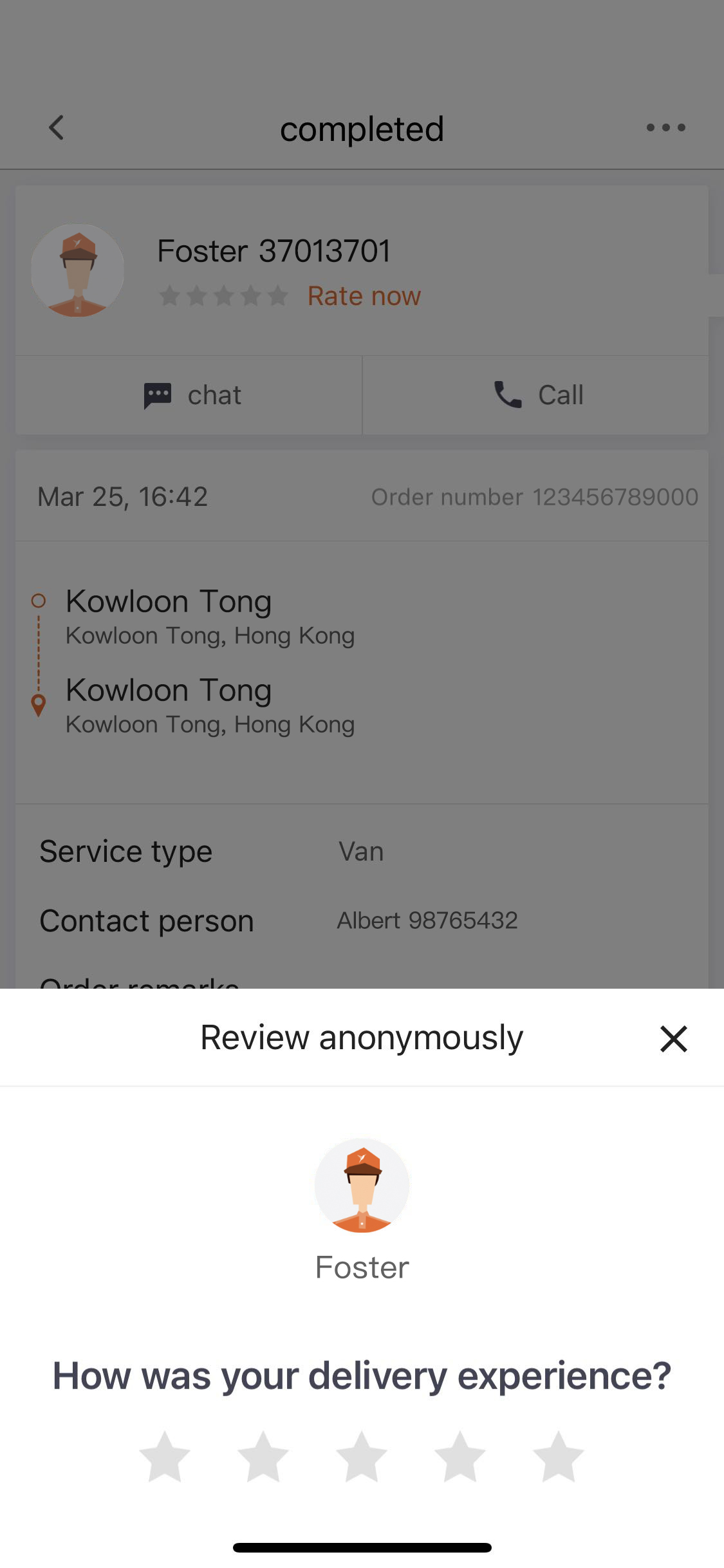Tap the pickup location marker circle
This screenshot has width=724, height=1568.
pos(39,601)
